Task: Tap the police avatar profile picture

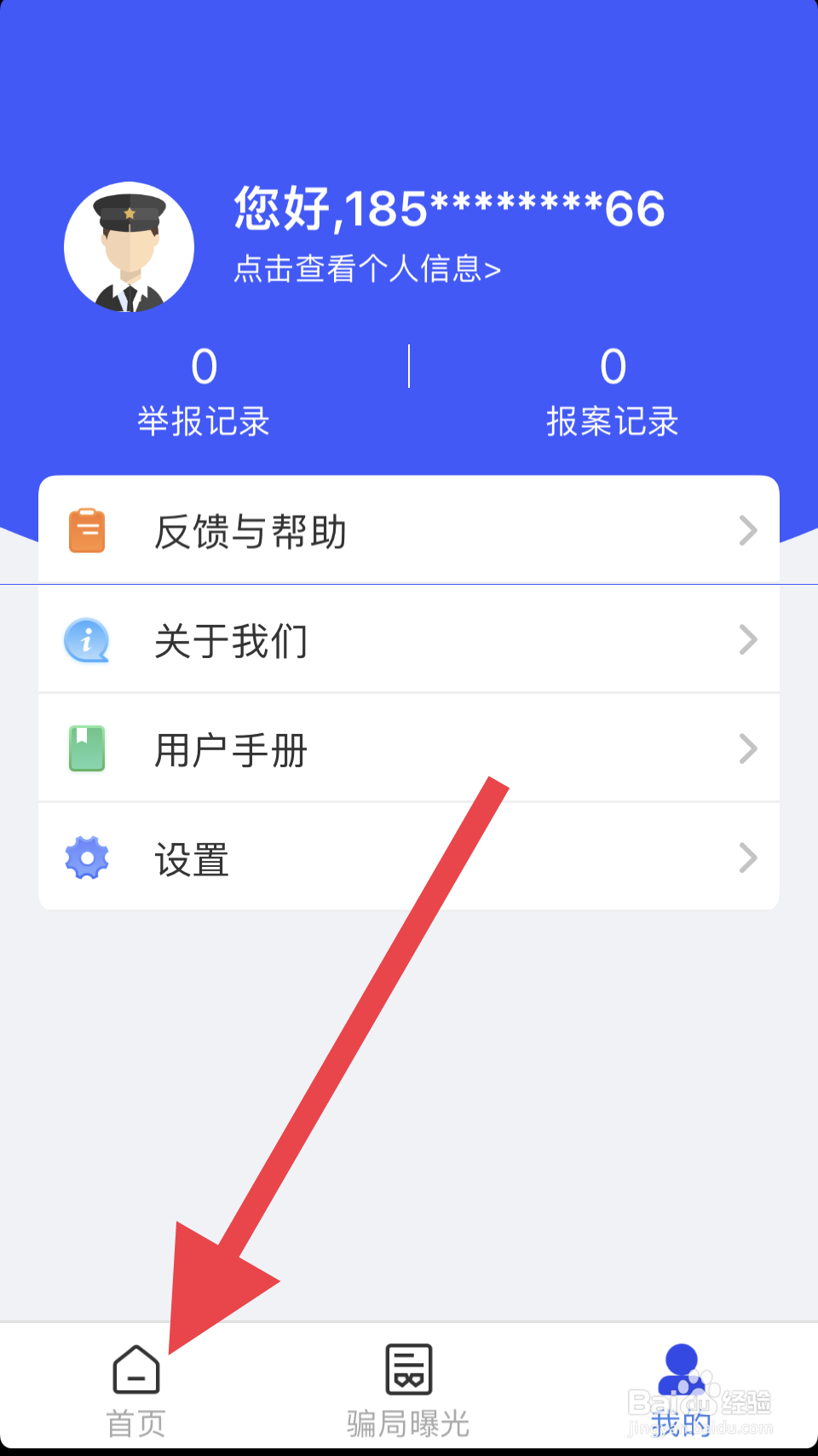Action: [129, 247]
